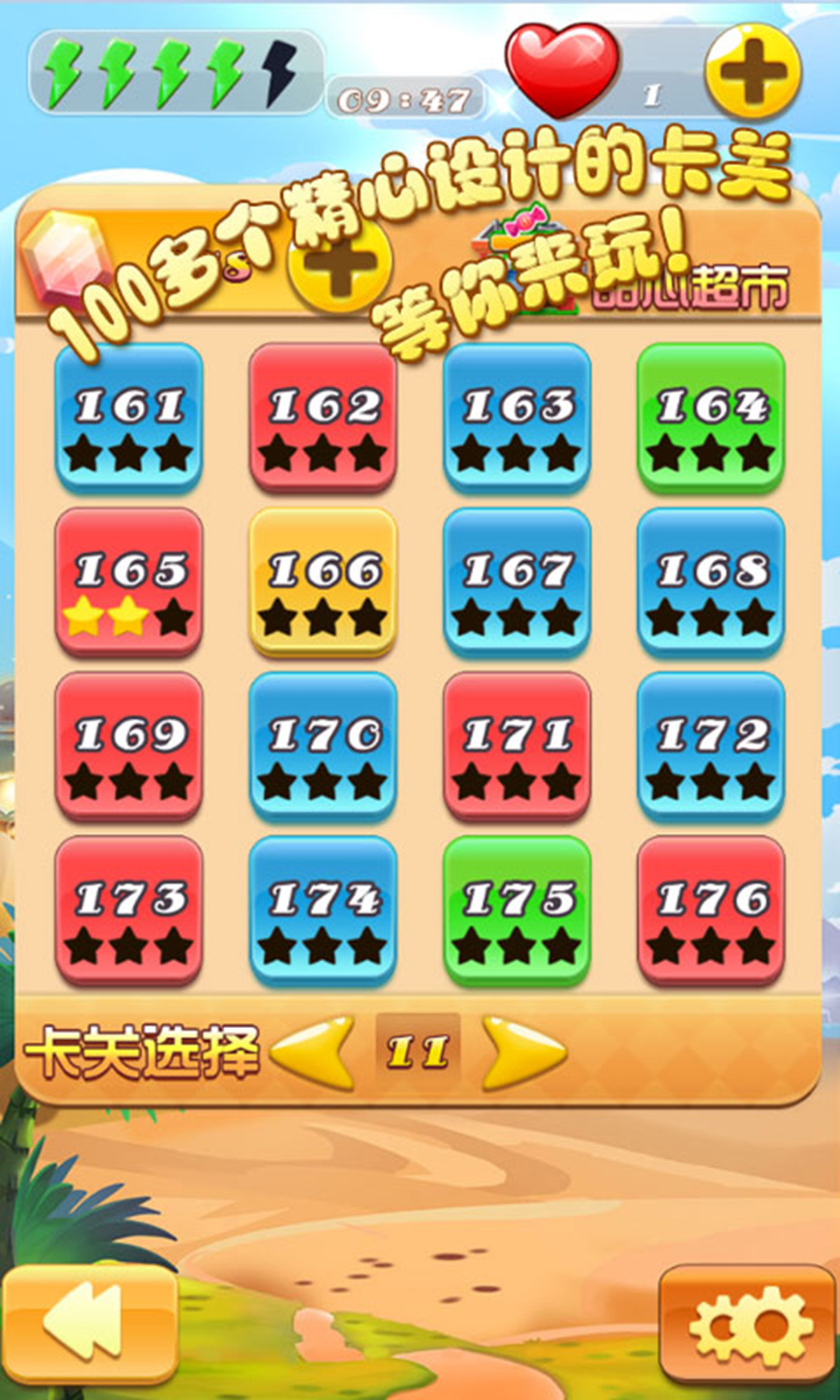This screenshot has height=1400, width=840.
Task: Open level 161
Action: click(129, 418)
